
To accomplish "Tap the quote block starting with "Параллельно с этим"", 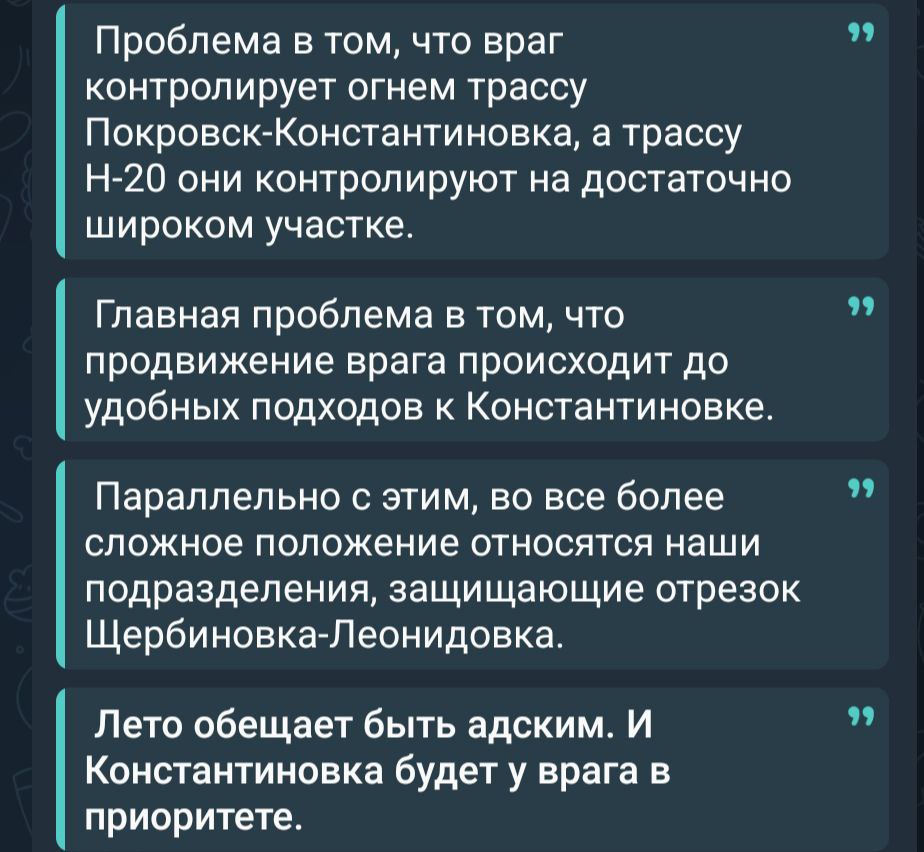I will pos(440,564).
